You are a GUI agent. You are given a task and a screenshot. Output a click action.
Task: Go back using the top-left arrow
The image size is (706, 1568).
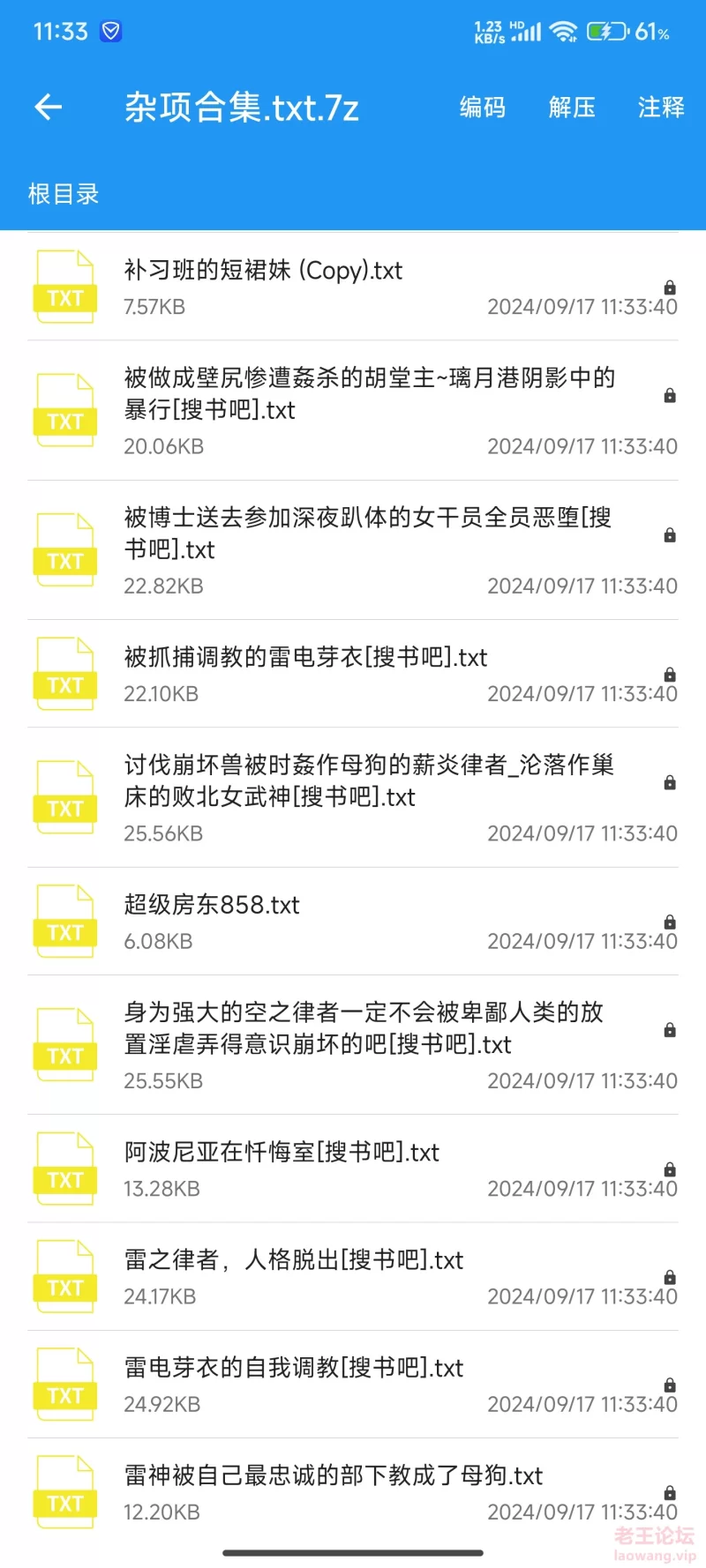tap(48, 108)
